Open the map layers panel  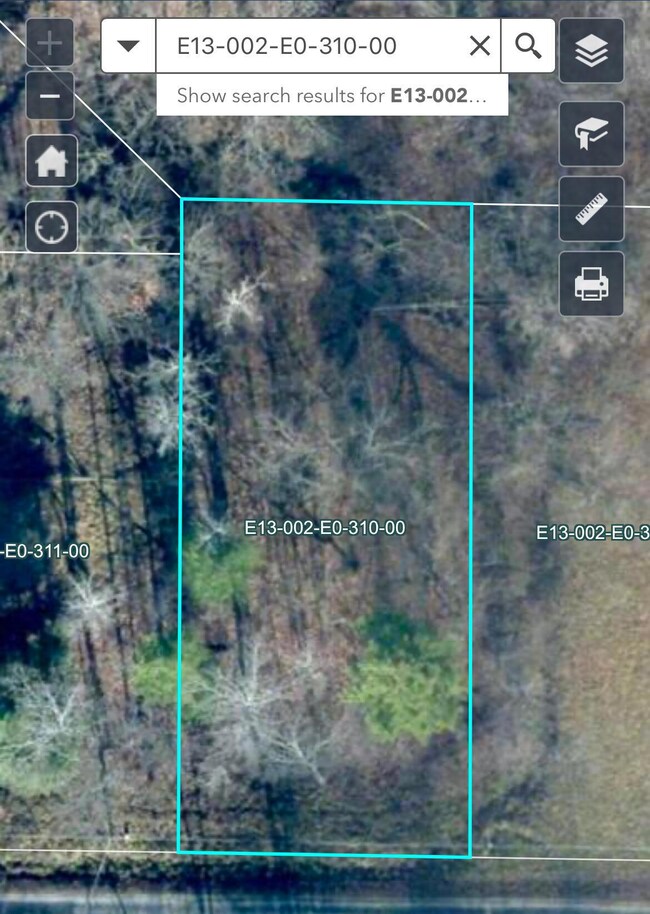pyautogui.click(x=592, y=51)
